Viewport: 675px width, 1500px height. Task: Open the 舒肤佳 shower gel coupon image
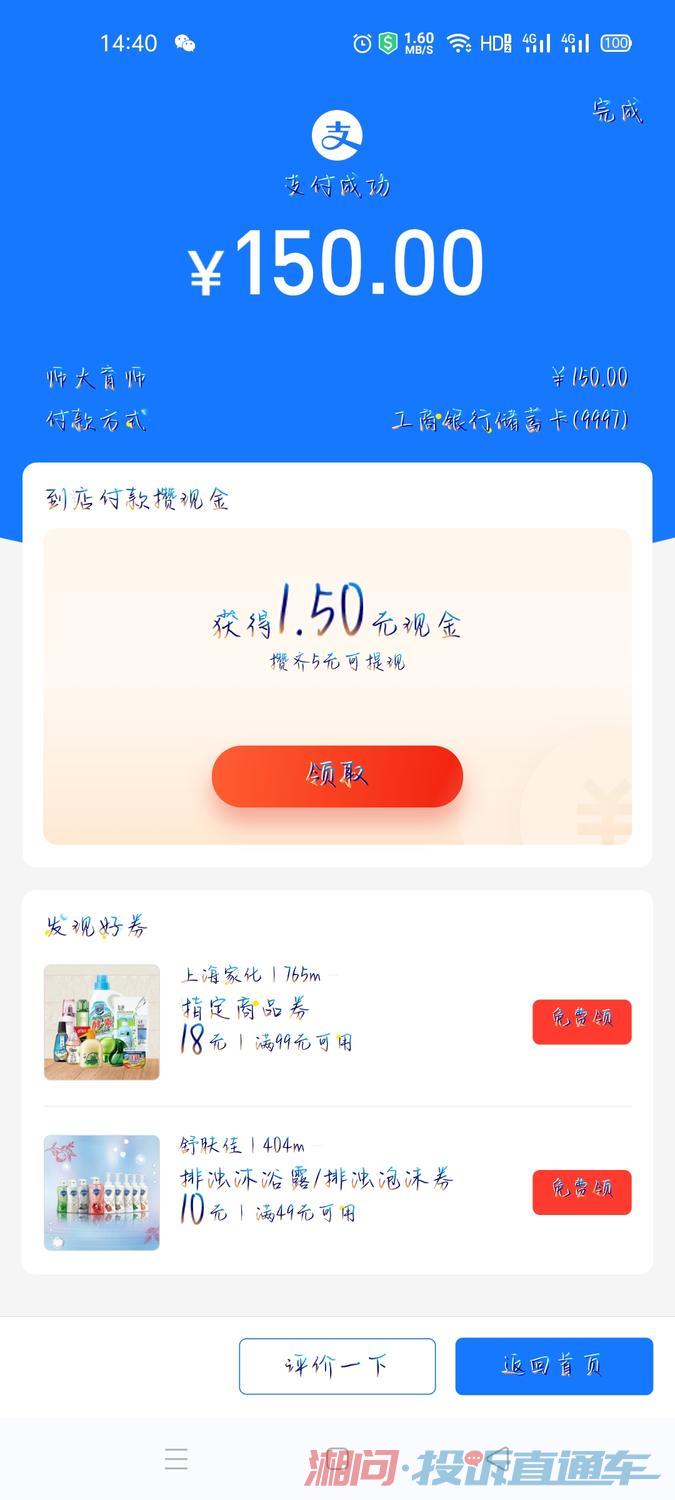[x=102, y=1192]
